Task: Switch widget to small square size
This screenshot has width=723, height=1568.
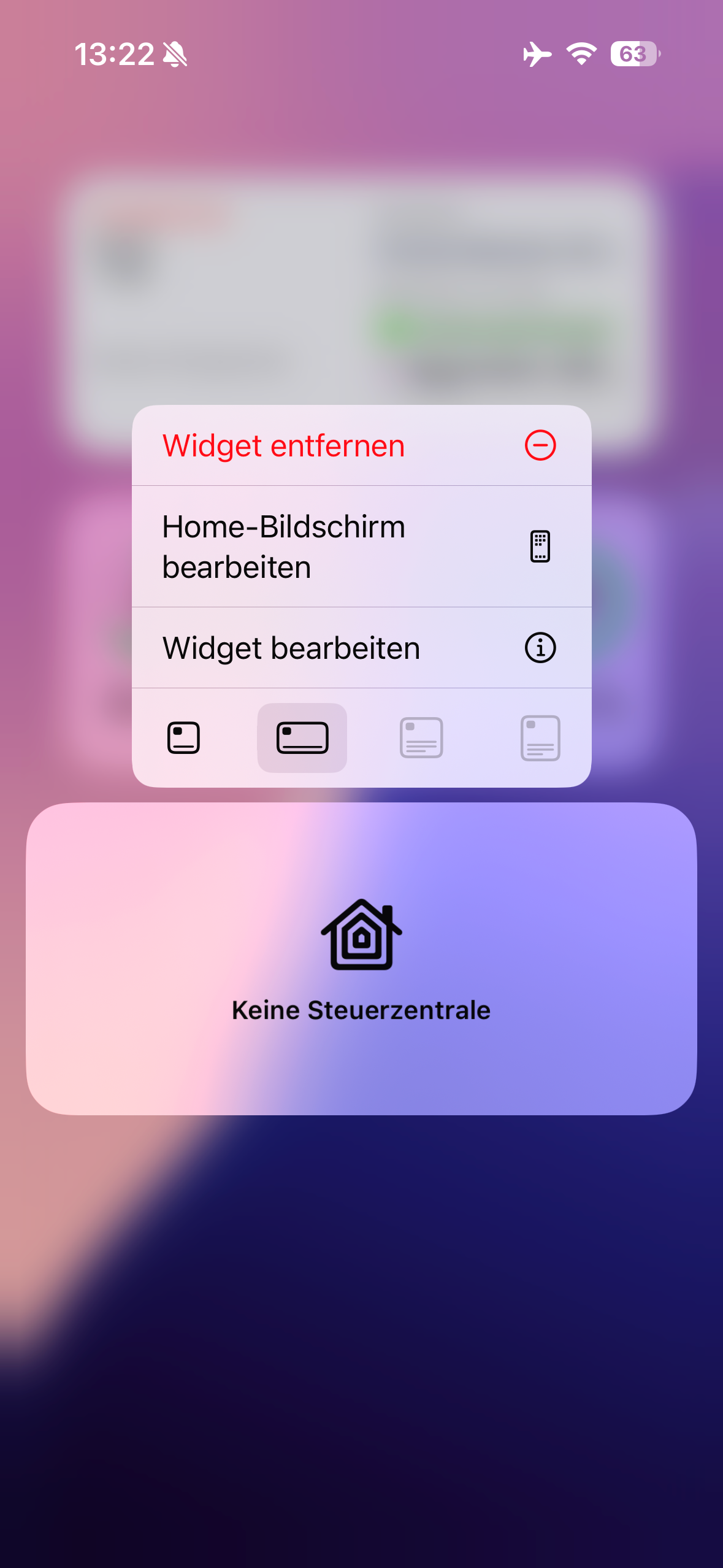Action: (x=183, y=737)
